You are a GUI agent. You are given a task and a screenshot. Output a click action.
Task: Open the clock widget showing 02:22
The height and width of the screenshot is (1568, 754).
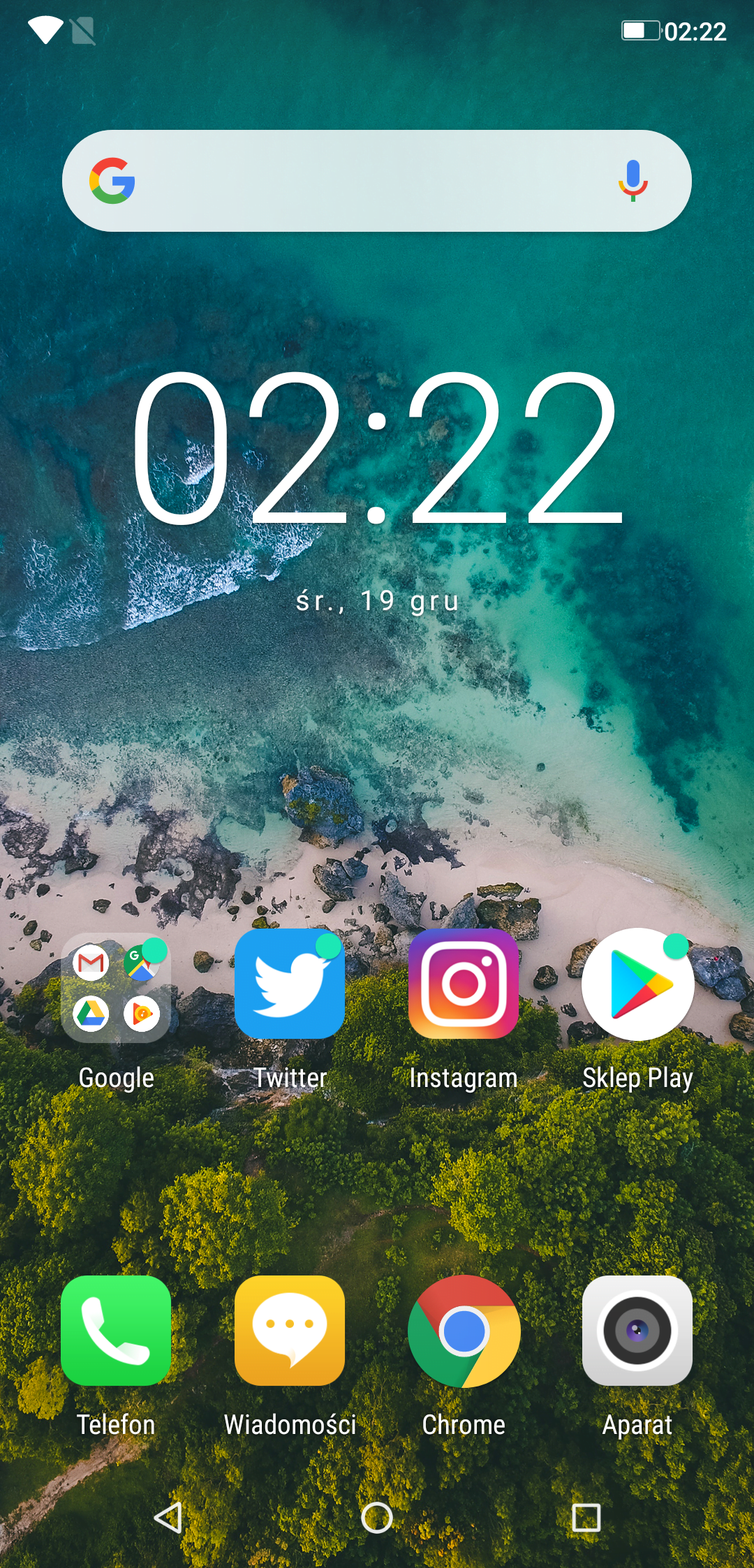tap(377, 449)
